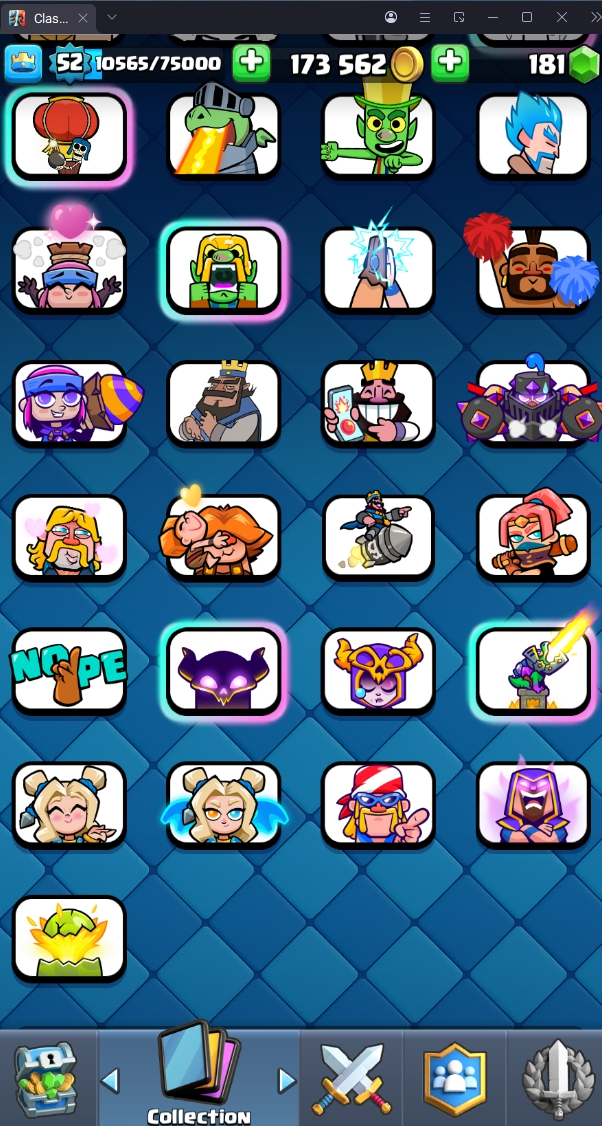Image resolution: width=602 pixels, height=1126 pixels.
Task: Pick the goblin in green top hat emote
Action: pyautogui.click(x=378, y=136)
